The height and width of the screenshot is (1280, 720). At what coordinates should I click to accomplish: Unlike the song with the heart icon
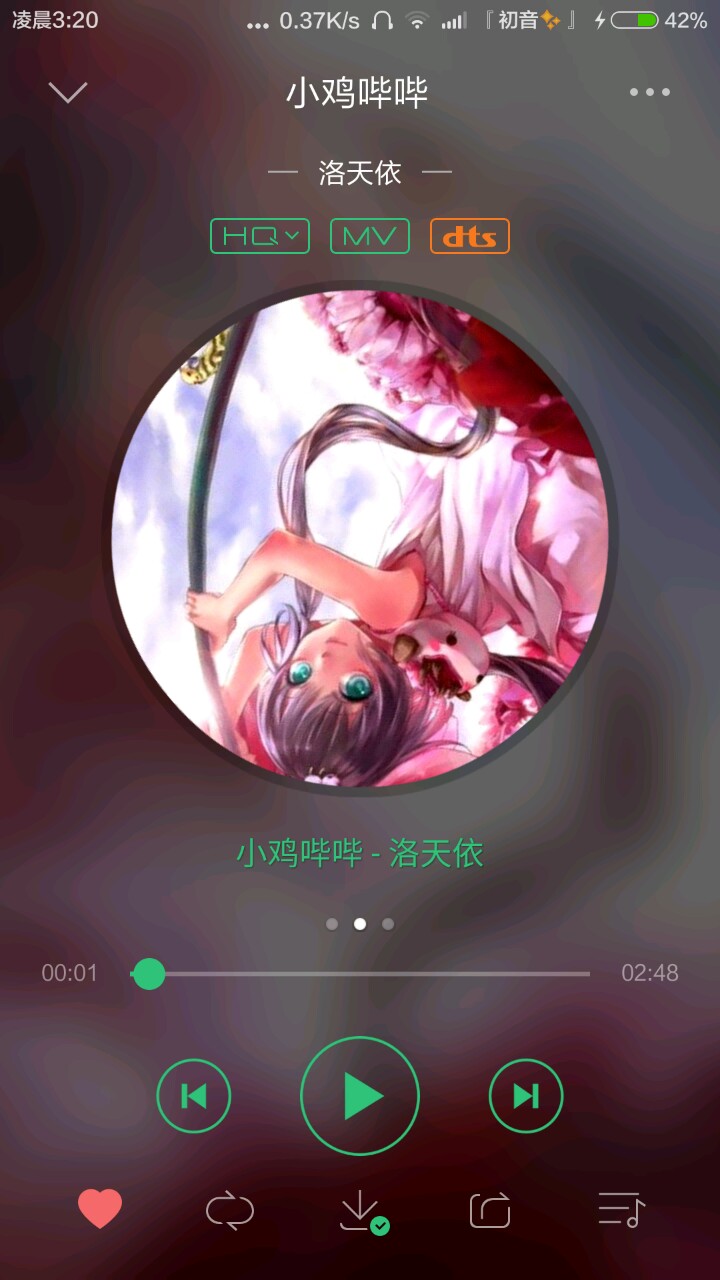[x=100, y=1210]
